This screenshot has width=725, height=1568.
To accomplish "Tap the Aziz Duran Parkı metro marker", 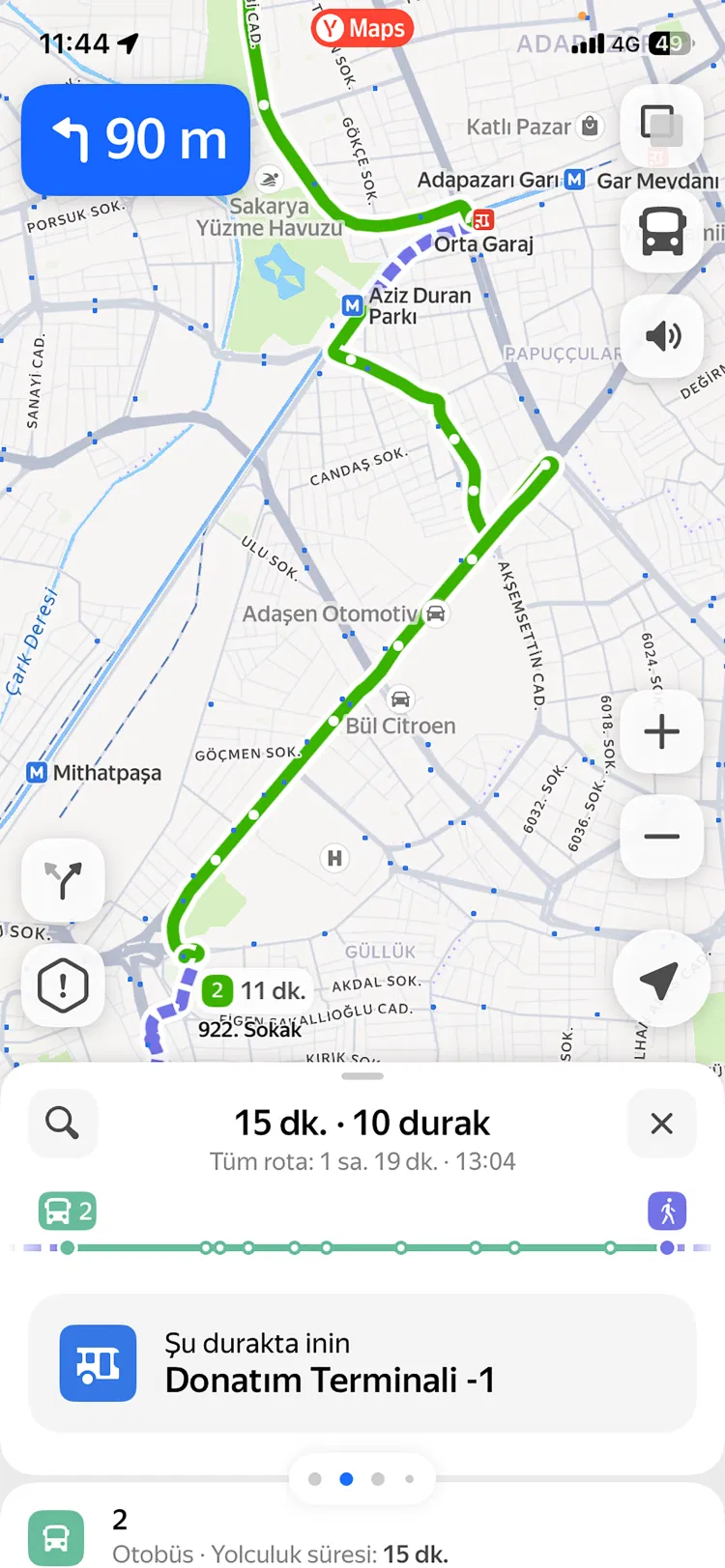I will click(352, 306).
